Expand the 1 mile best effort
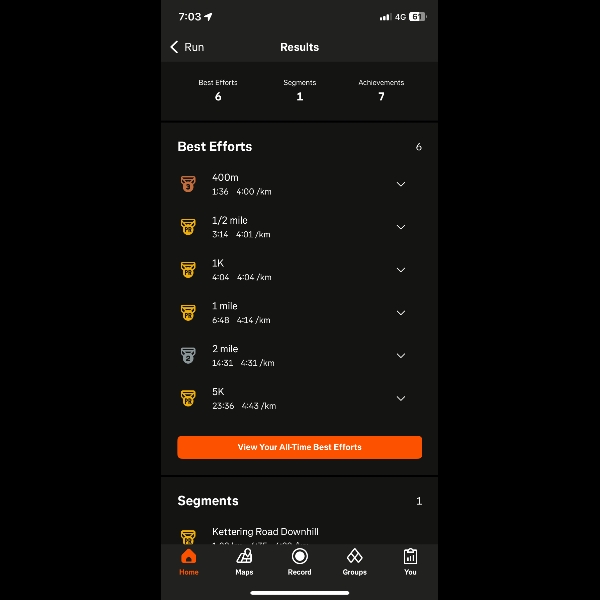 (401, 313)
